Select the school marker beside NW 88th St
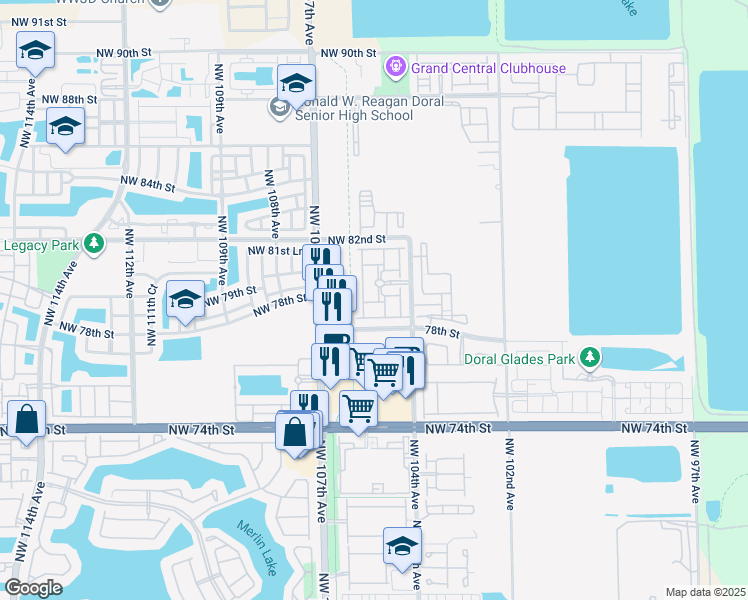The width and height of the screenshot is (748, 600). (x=66, y=127)
